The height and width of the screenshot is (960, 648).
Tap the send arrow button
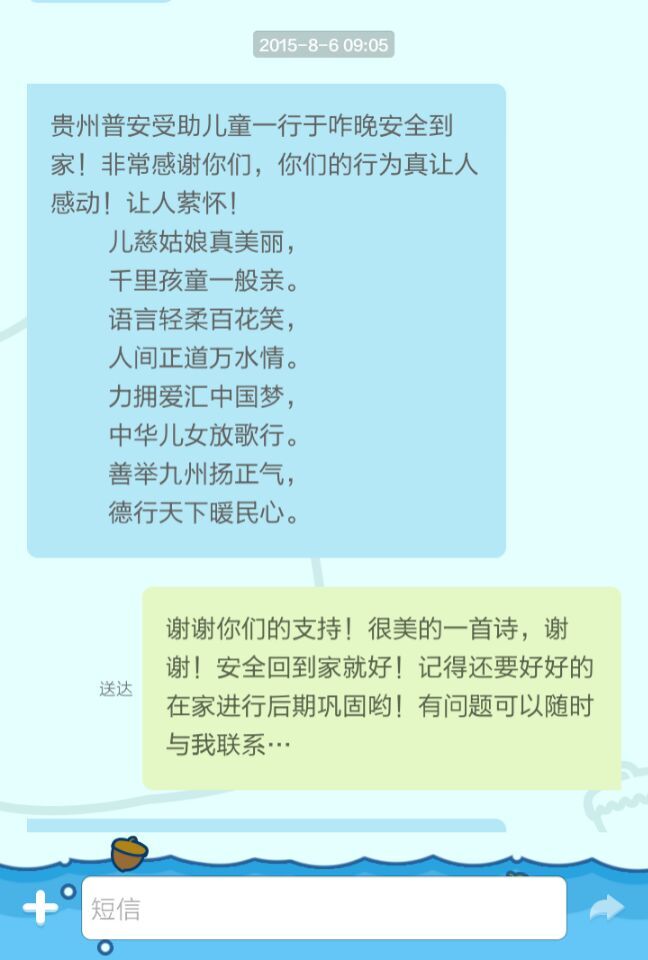tap(606, 908)
